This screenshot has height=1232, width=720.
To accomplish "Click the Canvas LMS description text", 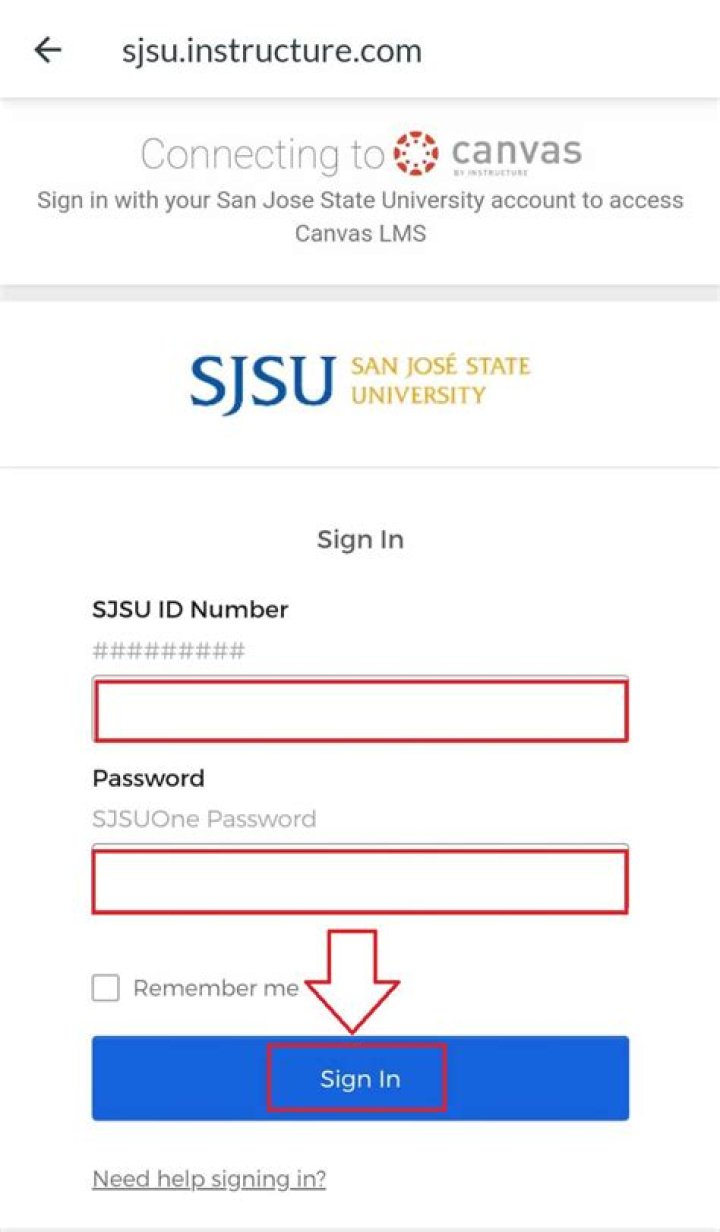I will 360,216.
